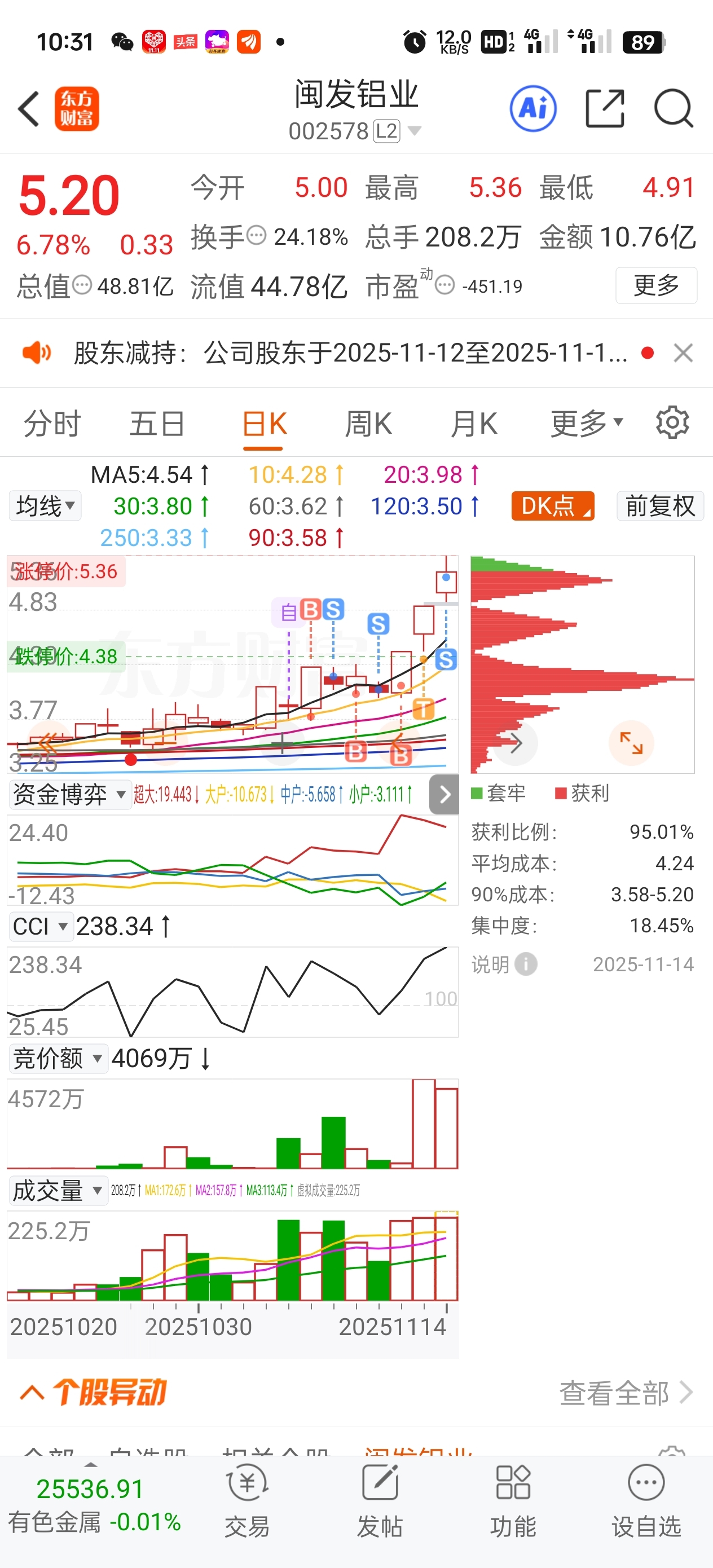The image size is (713, 1568).
Task: Open the AI assistant icon
Action: pos(532,109)
